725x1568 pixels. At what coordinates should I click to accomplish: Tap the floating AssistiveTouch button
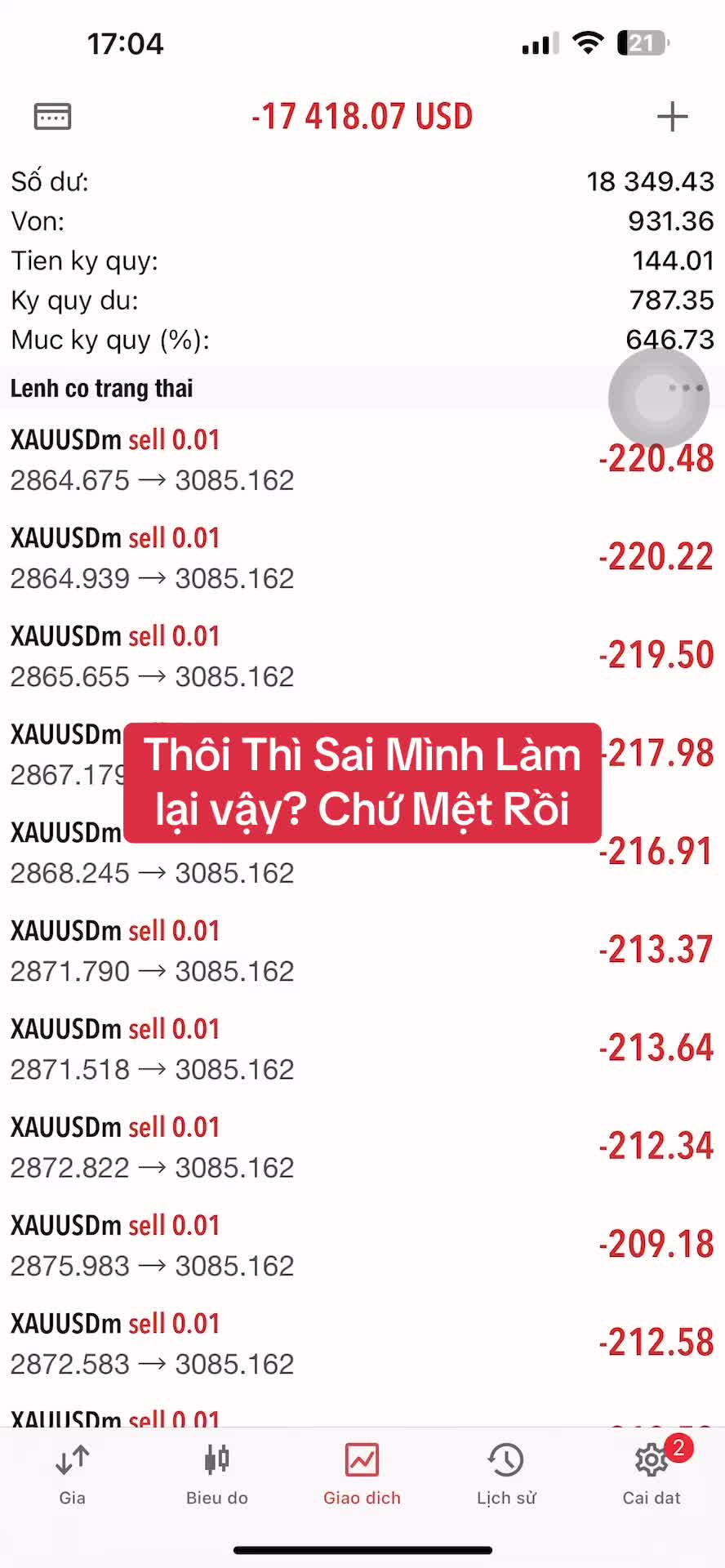click(659, 398)
